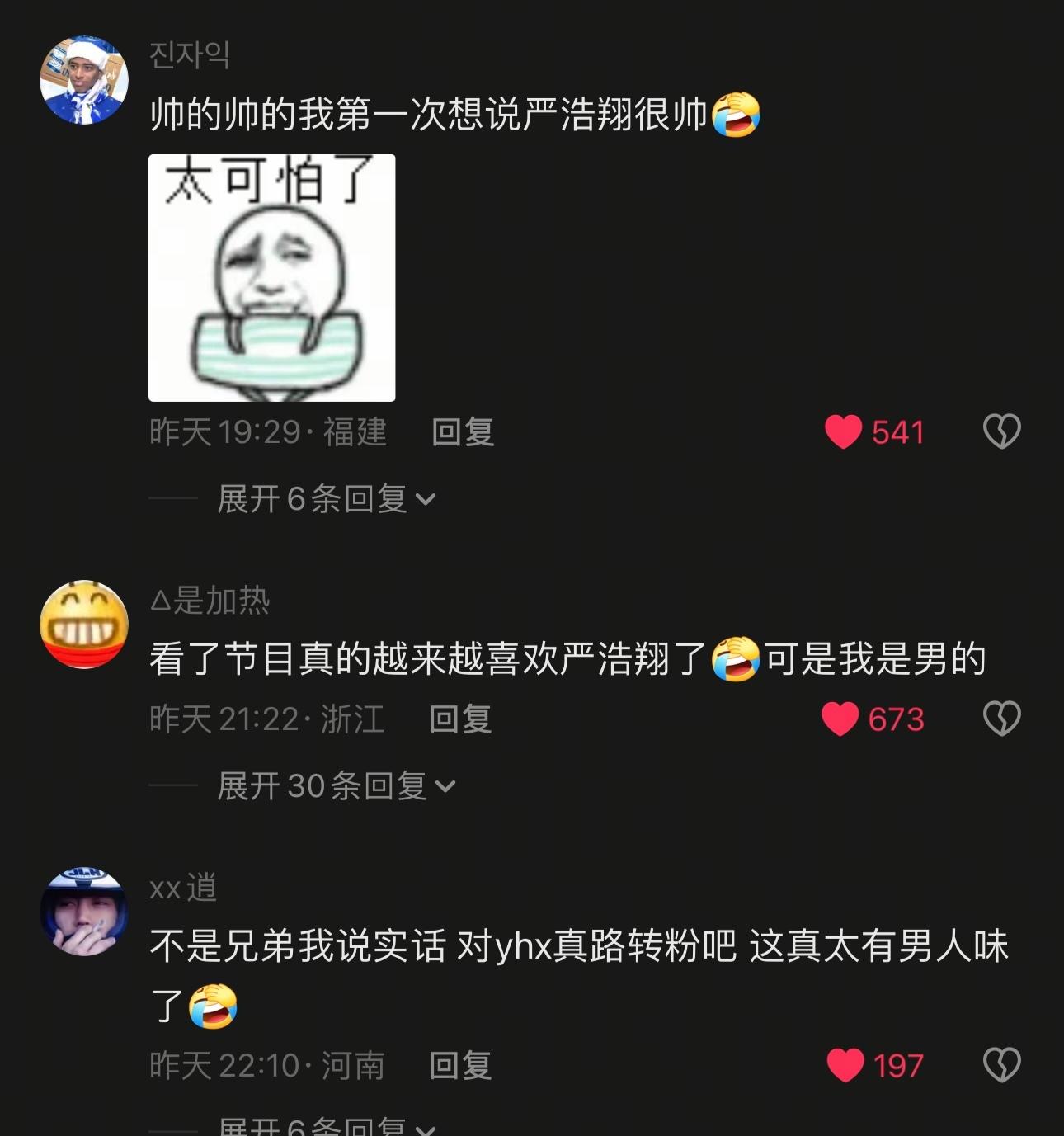This screenshot has width=1064, height=1136.
Task: Open username △是加热 profile link
Action: point(210,601)
